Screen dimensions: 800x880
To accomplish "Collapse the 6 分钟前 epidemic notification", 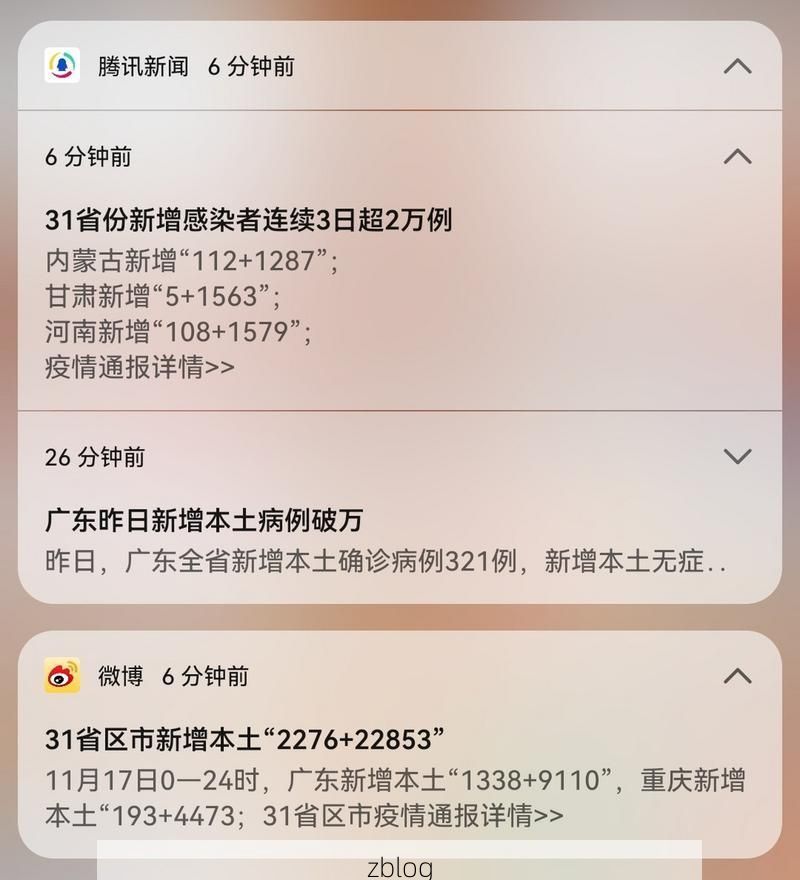I will tap(737, 157).
